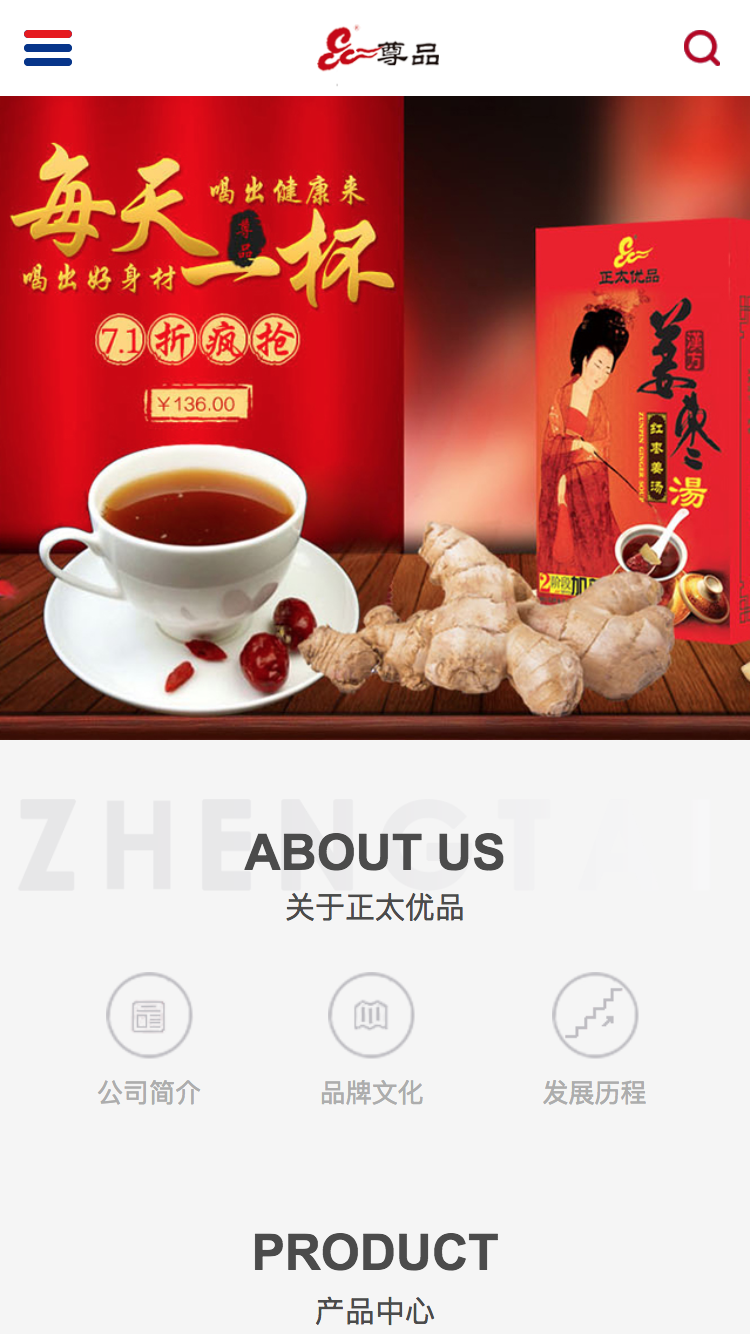Reveal more under 关于正太优品 subtitle

375,908
